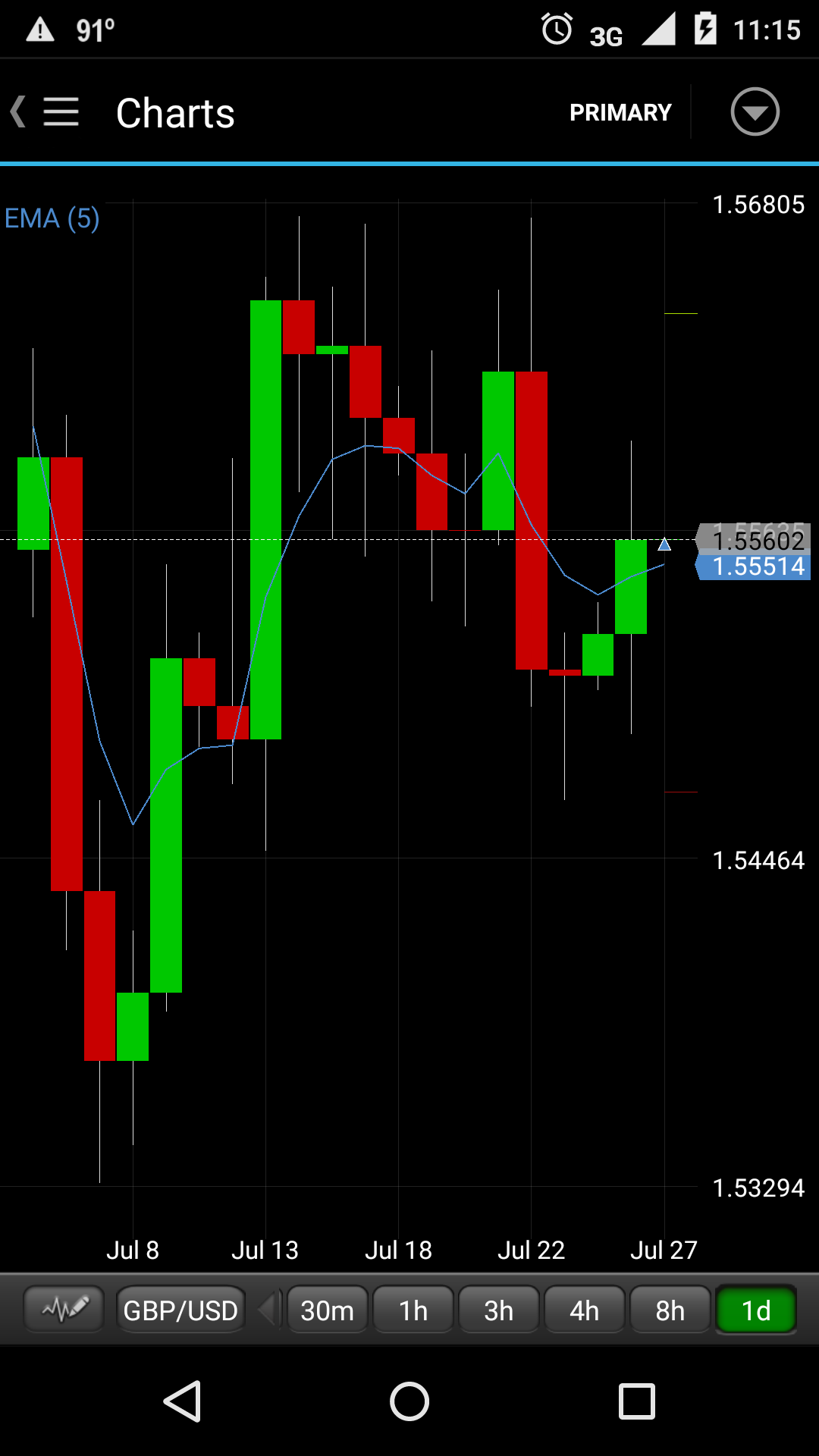
Task: Show the 8h chart interval
Action: 670,1310
